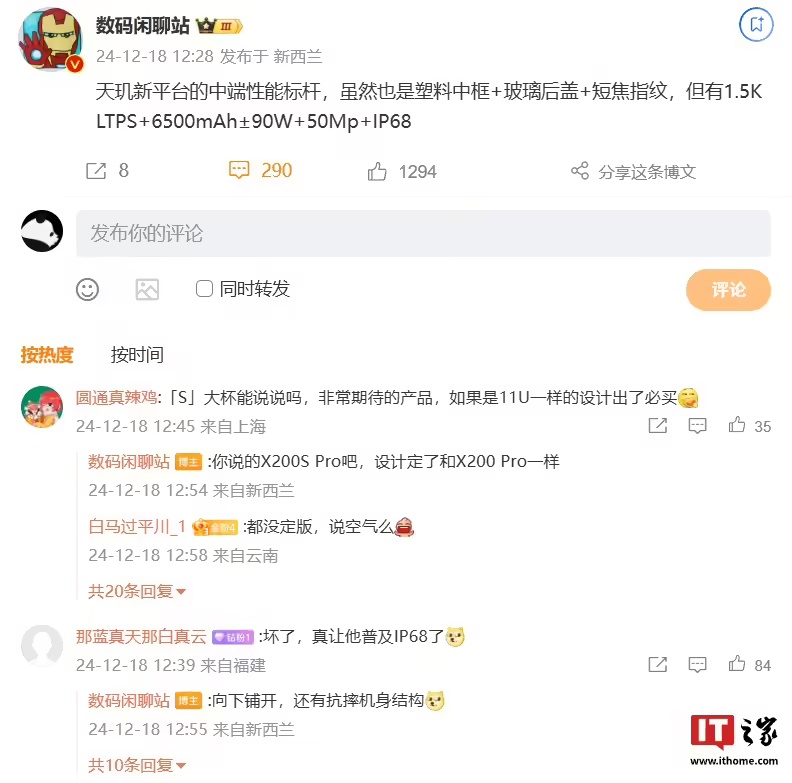The height and width of the screenshot is (783, 792).
Task: Sort comments by 按热度
Action: tap(47, 354)
